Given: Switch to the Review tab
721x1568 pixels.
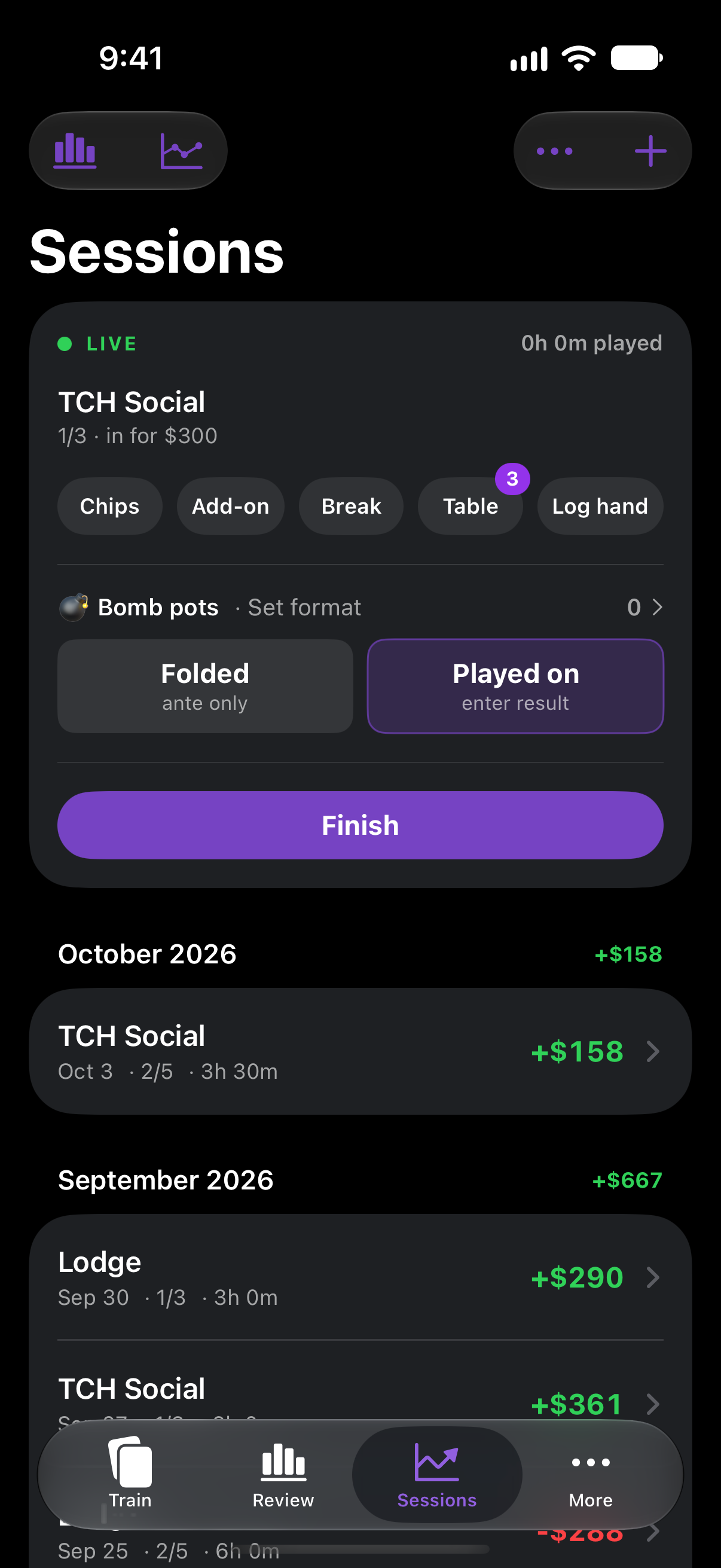Looking at the screenshot, I should point(283,1474).
